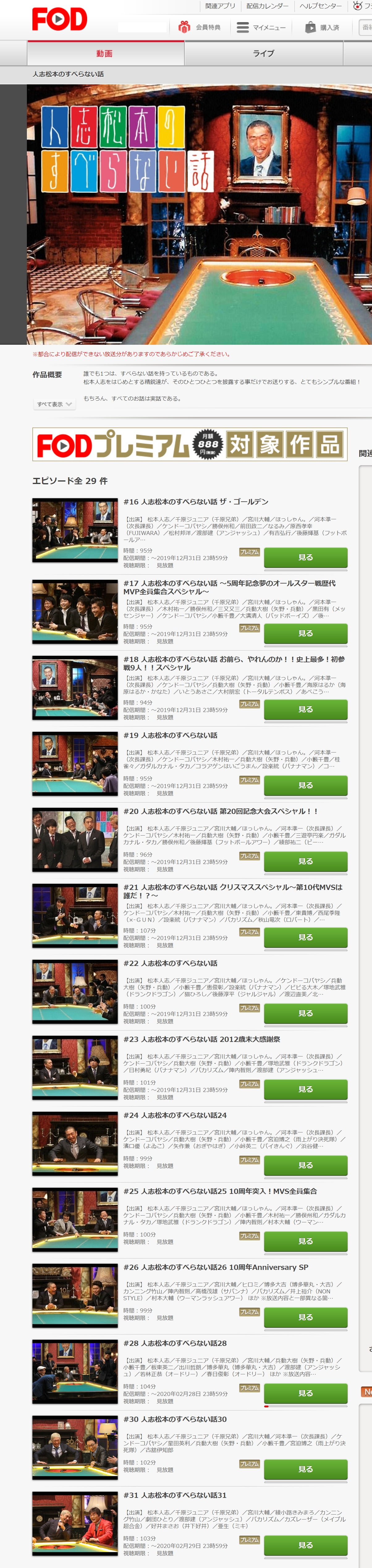
Task: Go to ヘルプセンター
Action: tap(320, 6)
